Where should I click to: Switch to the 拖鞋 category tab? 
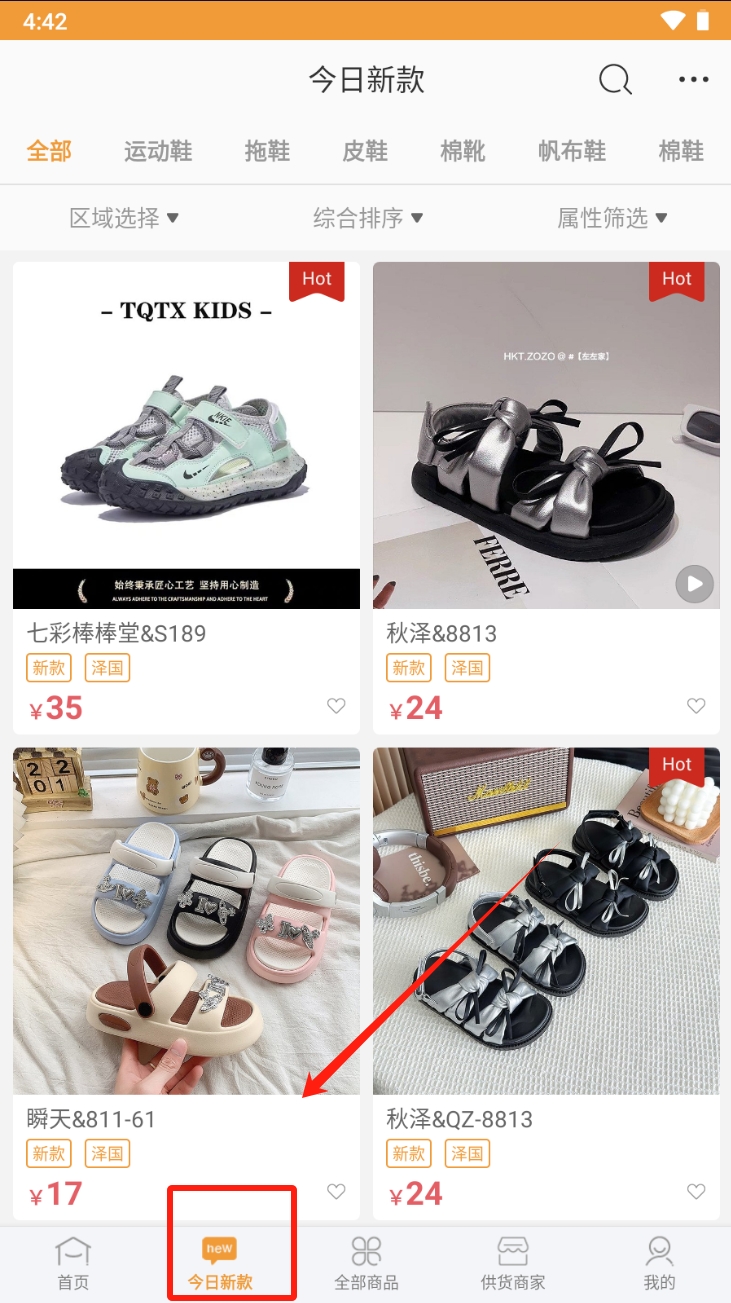267,151
